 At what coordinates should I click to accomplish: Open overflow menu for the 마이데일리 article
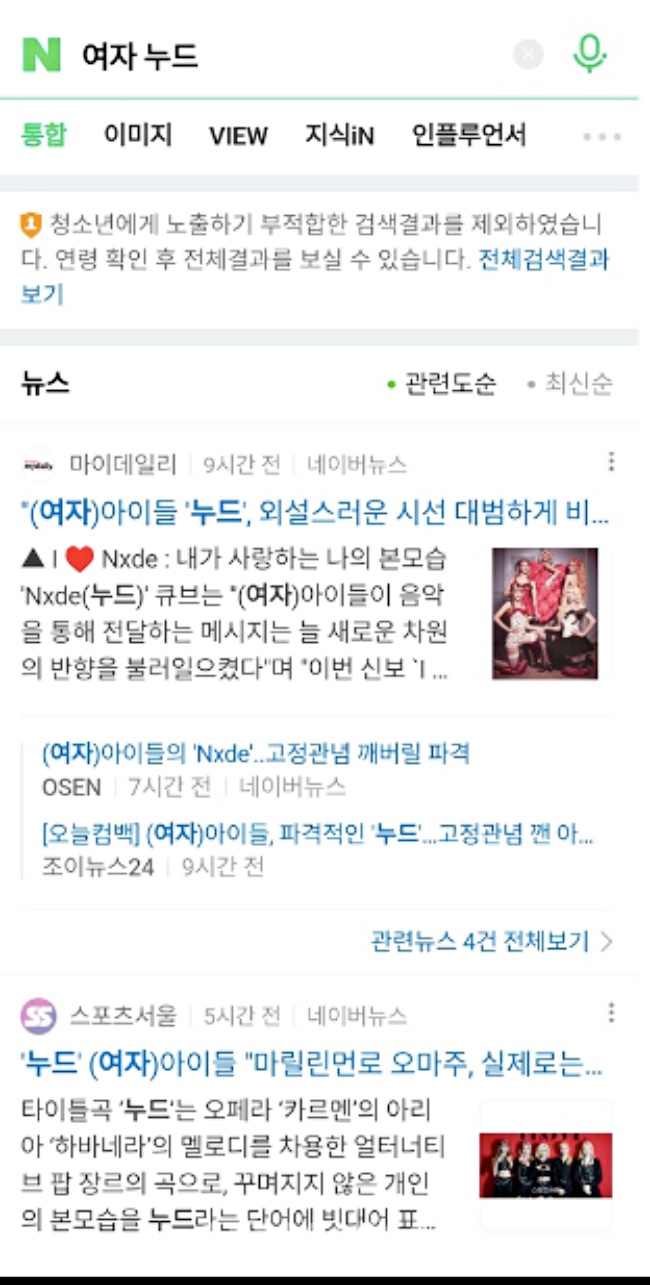(x=611, y=462)
